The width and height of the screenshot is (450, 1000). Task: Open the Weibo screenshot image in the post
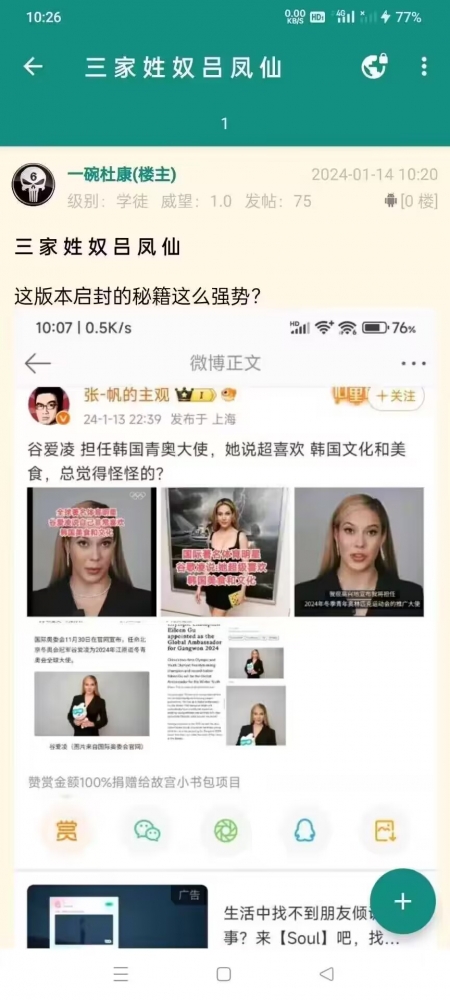[x=225, y=588]
